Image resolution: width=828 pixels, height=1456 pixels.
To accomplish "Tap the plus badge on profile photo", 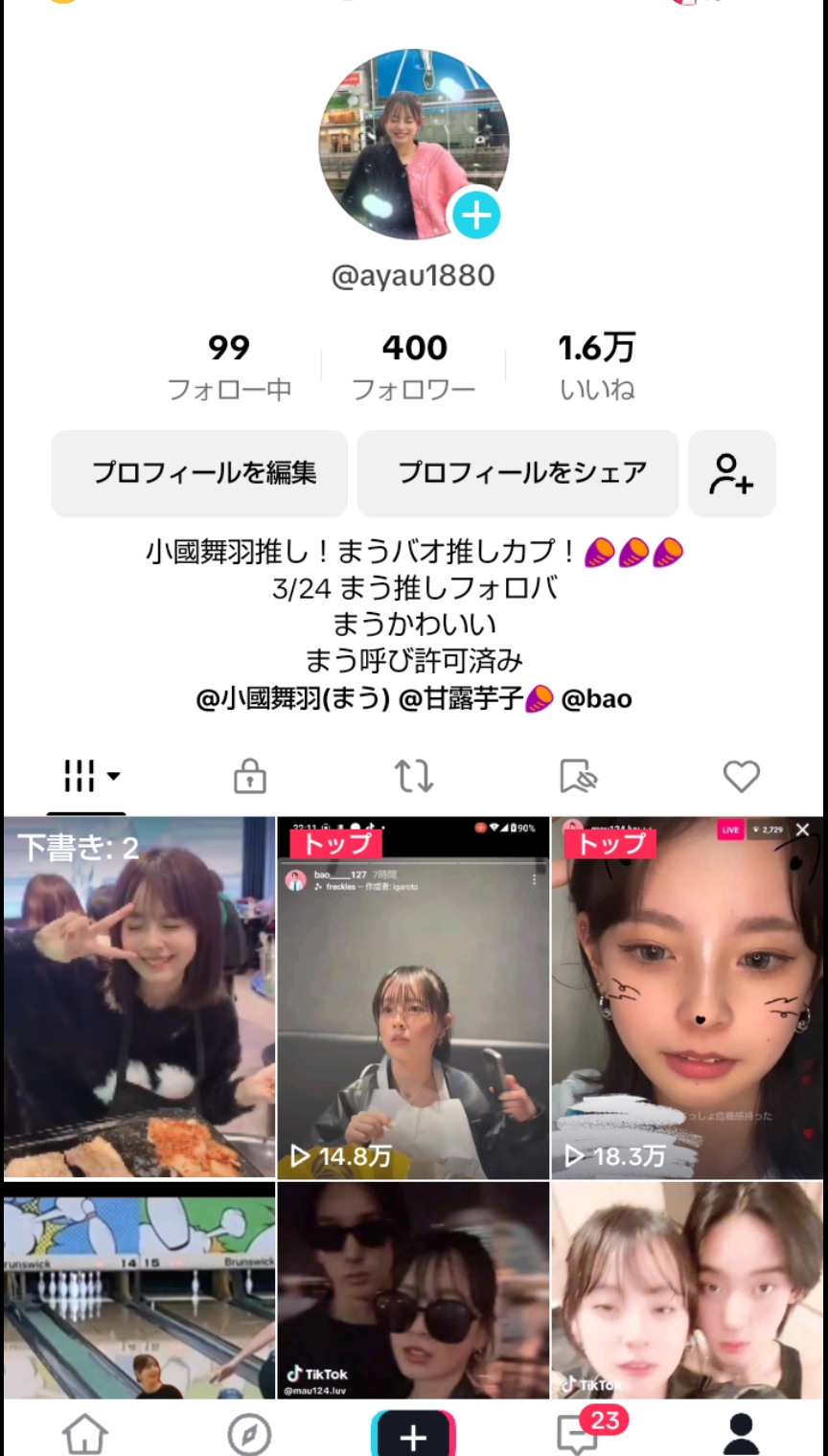I will click(x=475, y=216).
